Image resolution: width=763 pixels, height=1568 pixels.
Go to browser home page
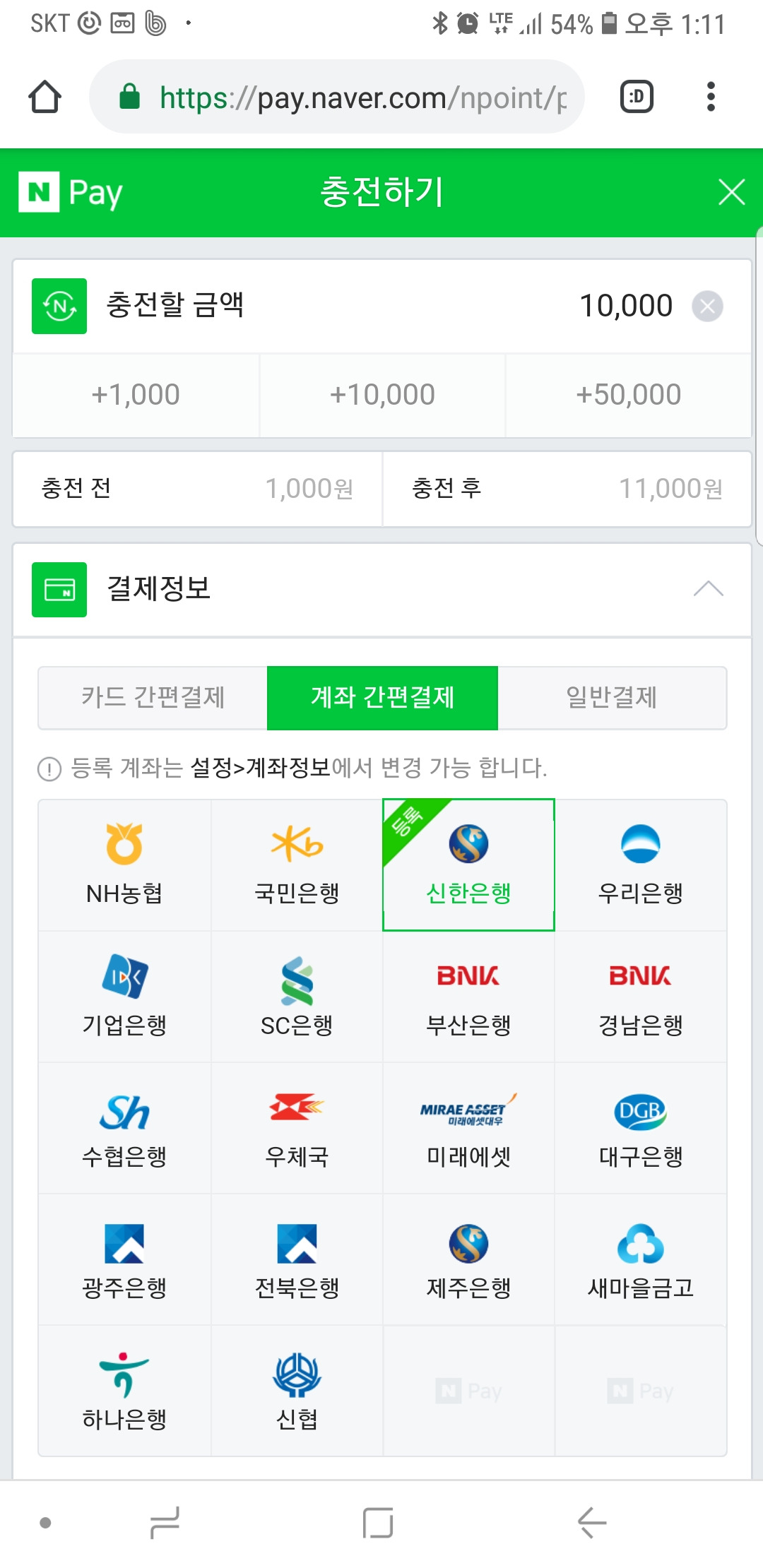(x=45, y=97)
